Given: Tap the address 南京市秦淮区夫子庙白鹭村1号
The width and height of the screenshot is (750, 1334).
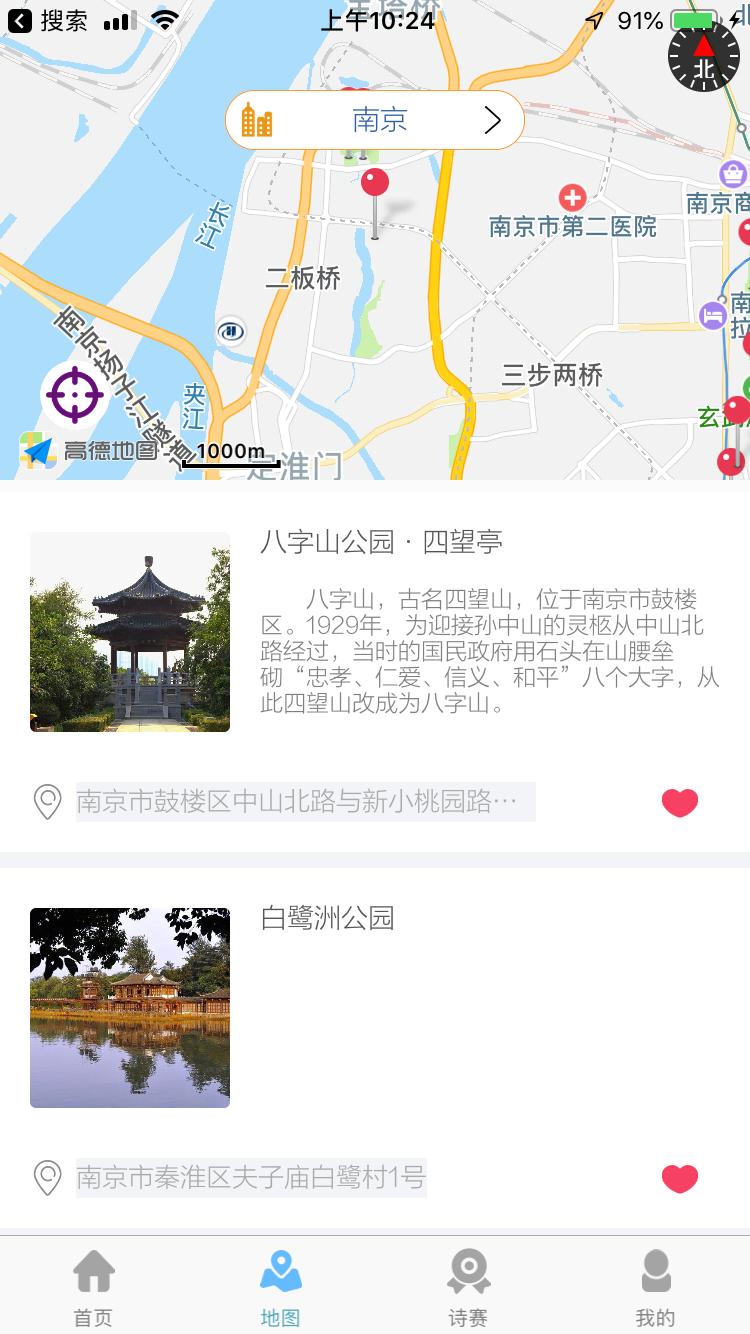Looking at the screenshot, I should point(251,1178).
